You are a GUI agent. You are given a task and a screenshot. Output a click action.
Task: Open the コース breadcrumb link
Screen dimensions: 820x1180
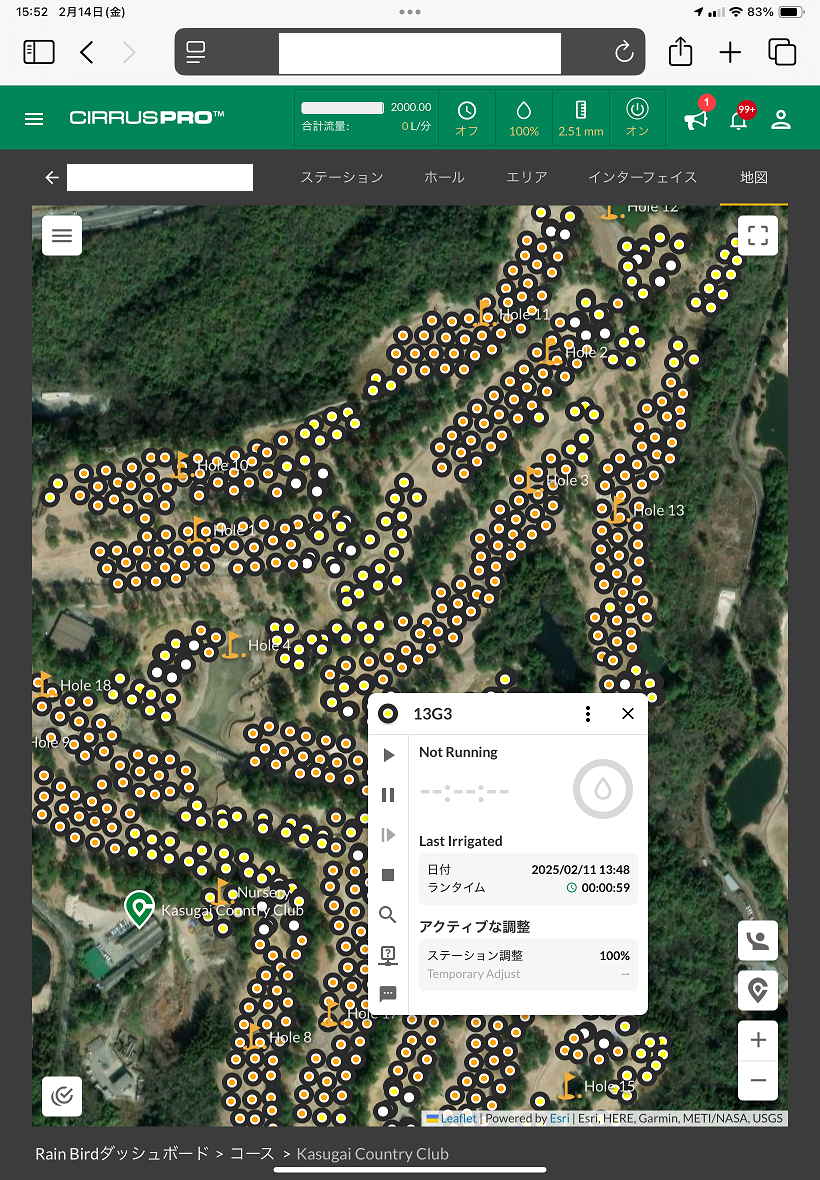pos(252,1153)
